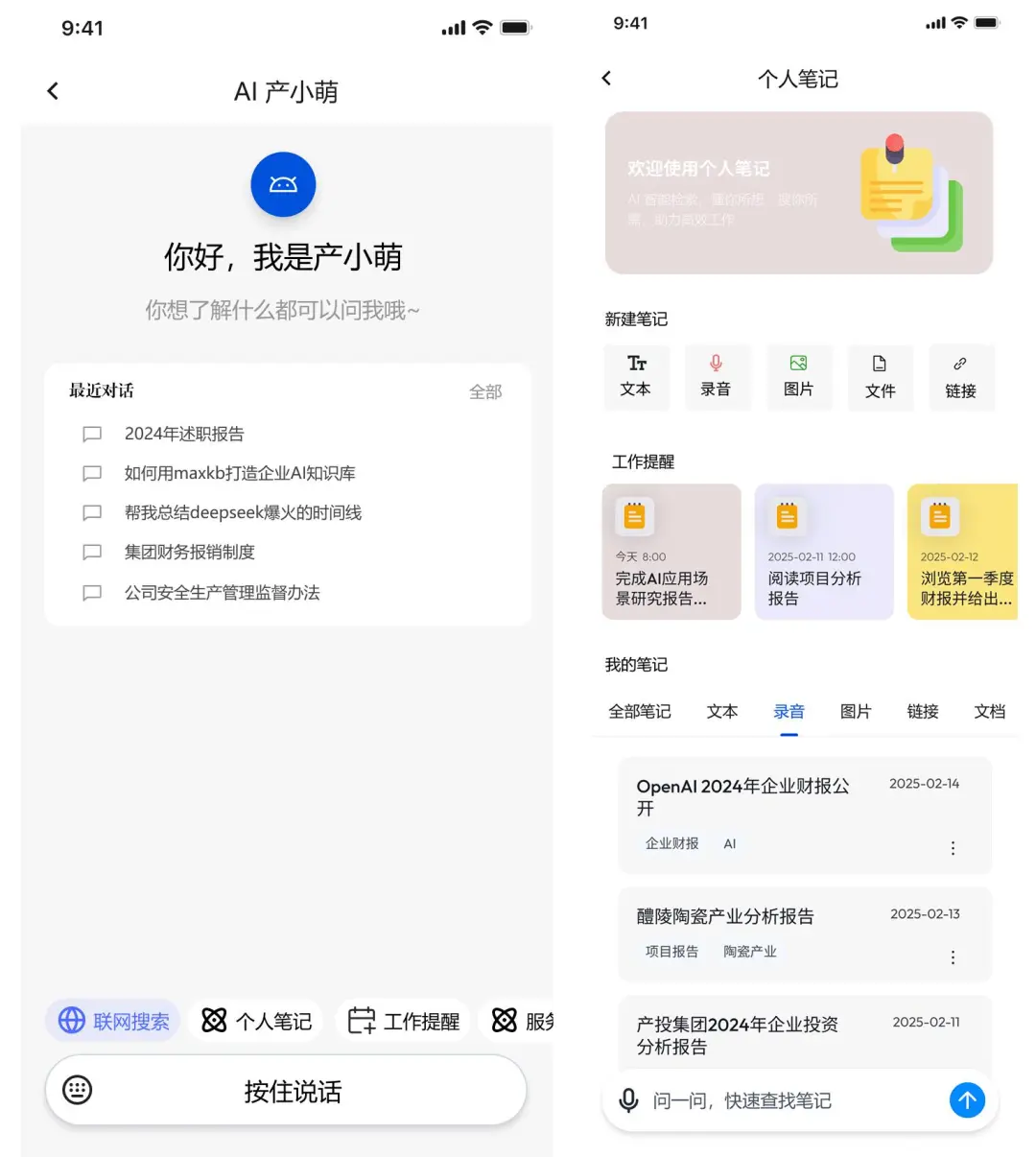The width and height of the screenshot is (1036, 1157).
Task: Switch to keyboard input beside 按住说话
Action: coord(77,1090)
